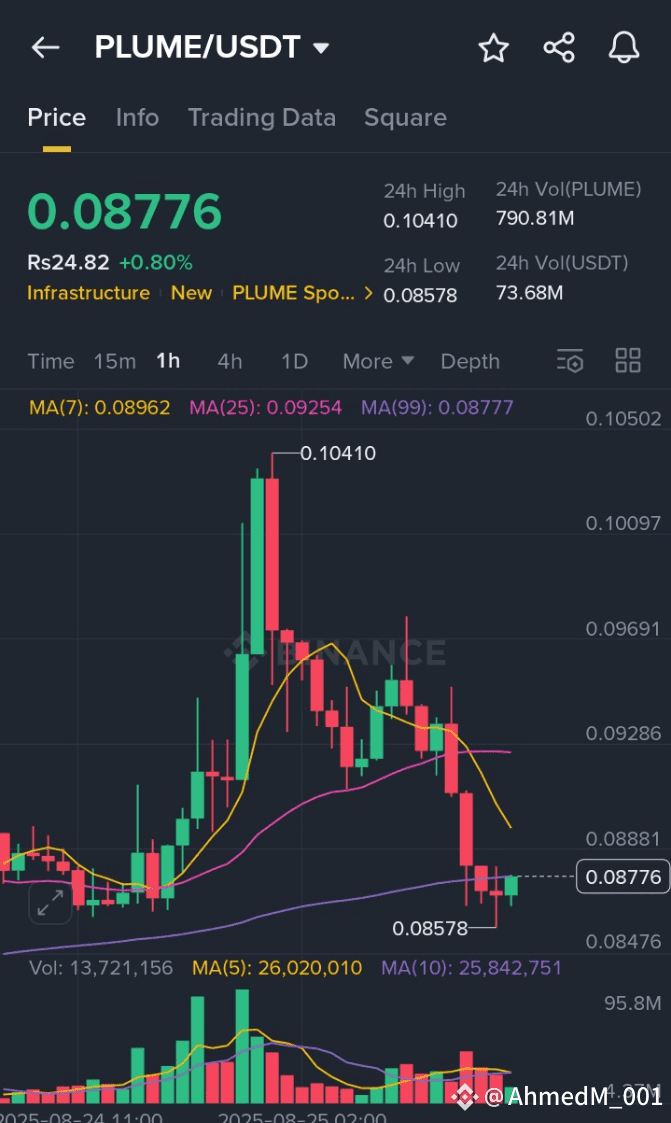671x1123 pixels.
Task: Open the PLUME Spo... announcement link
Action: (302, 293)
